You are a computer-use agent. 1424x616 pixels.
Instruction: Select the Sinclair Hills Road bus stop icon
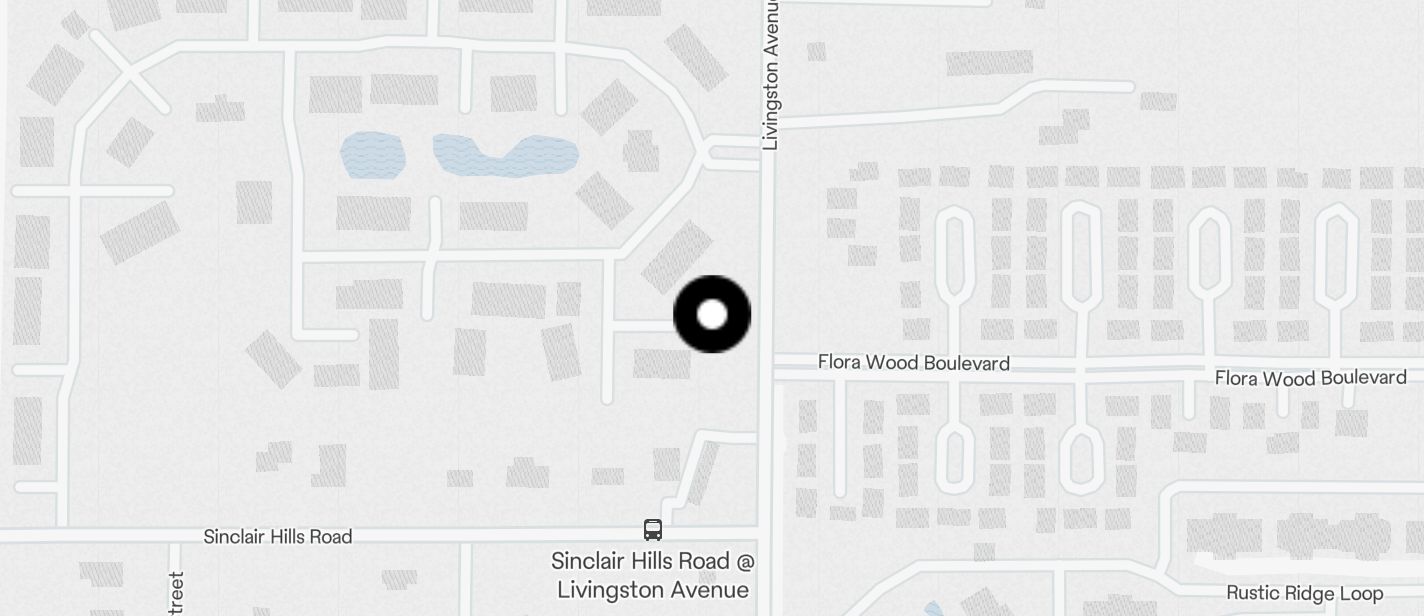(x=653, y=529)
